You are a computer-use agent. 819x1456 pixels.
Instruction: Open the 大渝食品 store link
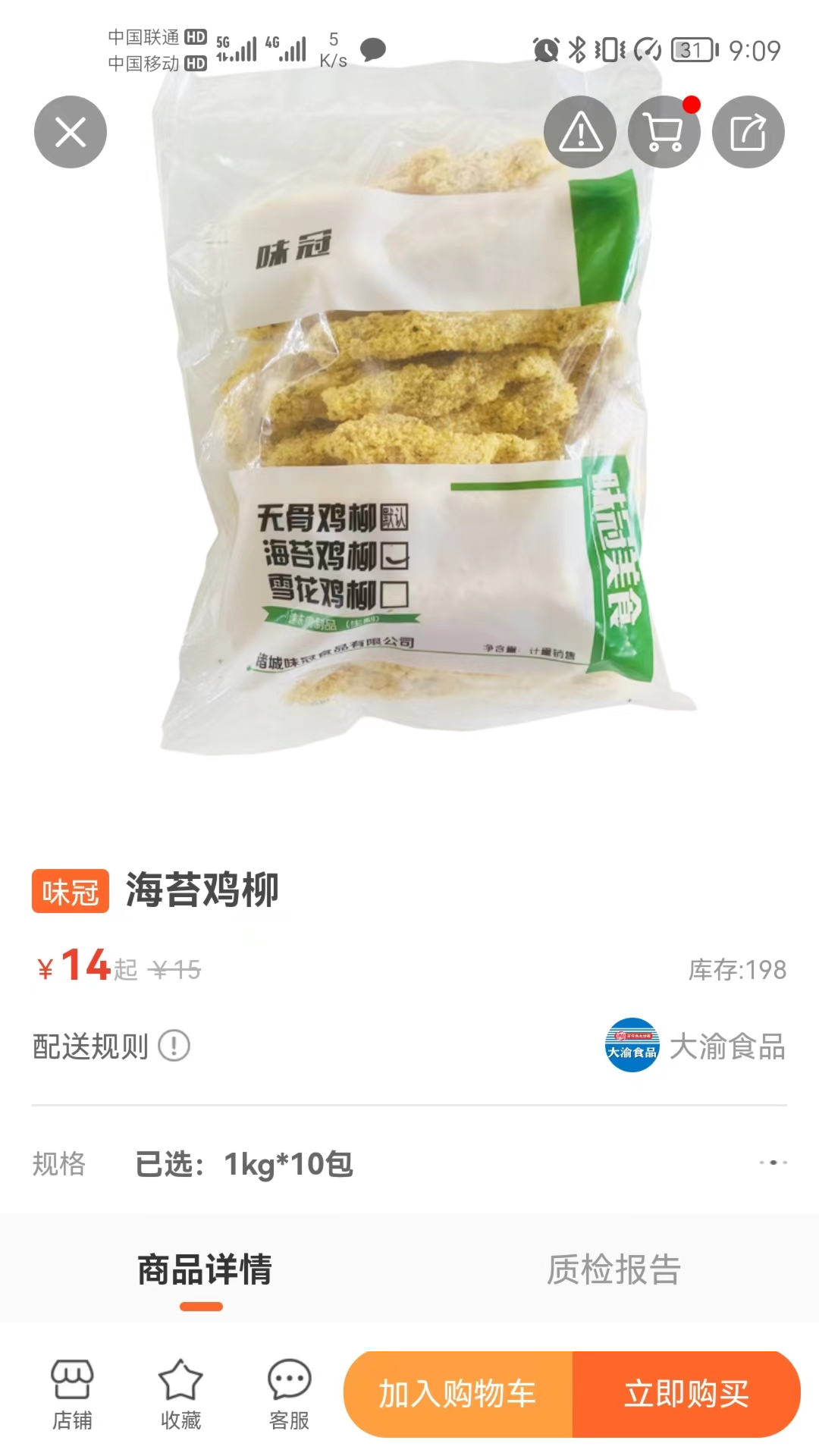tap(695, 1046)
